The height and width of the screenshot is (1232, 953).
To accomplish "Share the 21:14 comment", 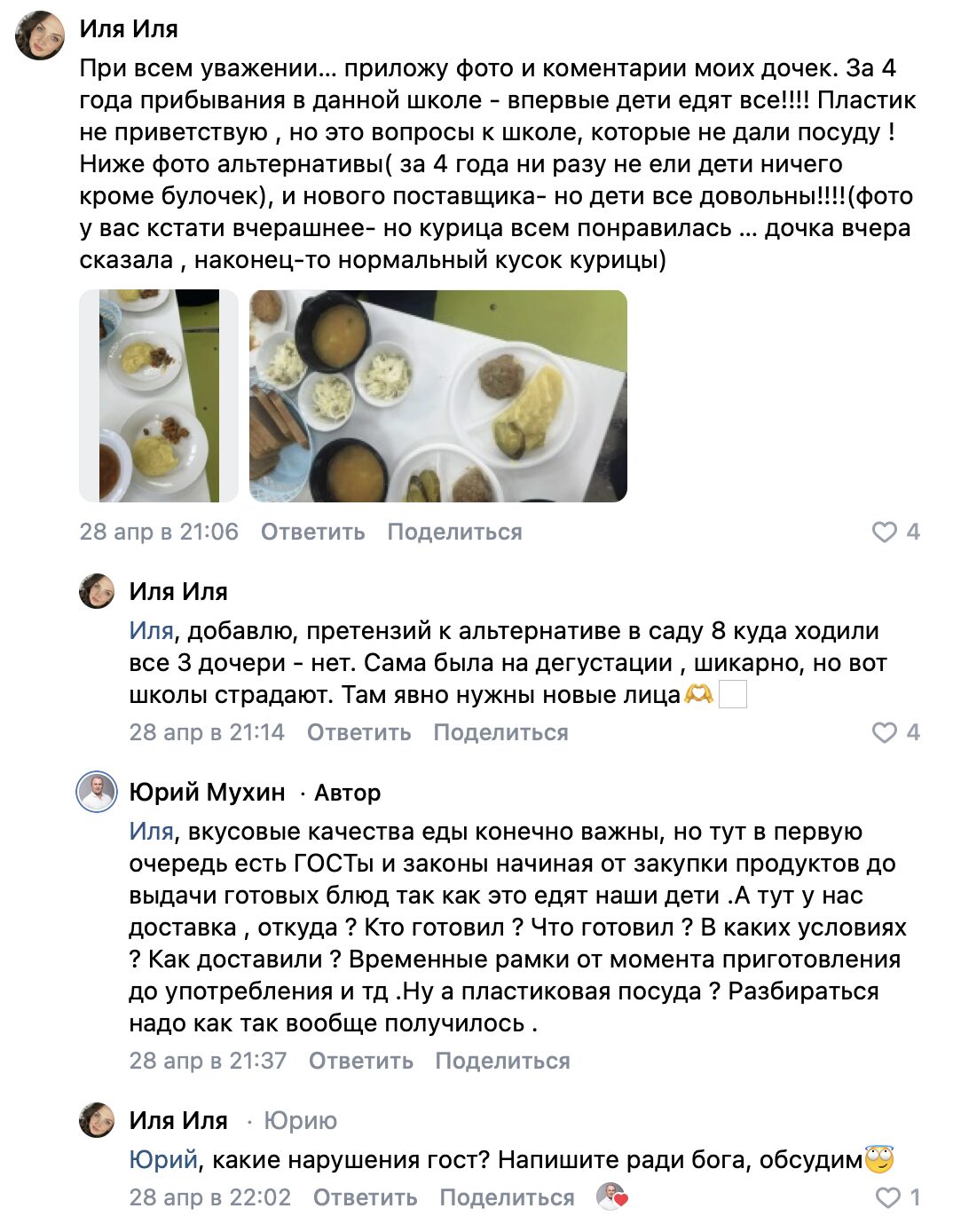I will 500,732.
